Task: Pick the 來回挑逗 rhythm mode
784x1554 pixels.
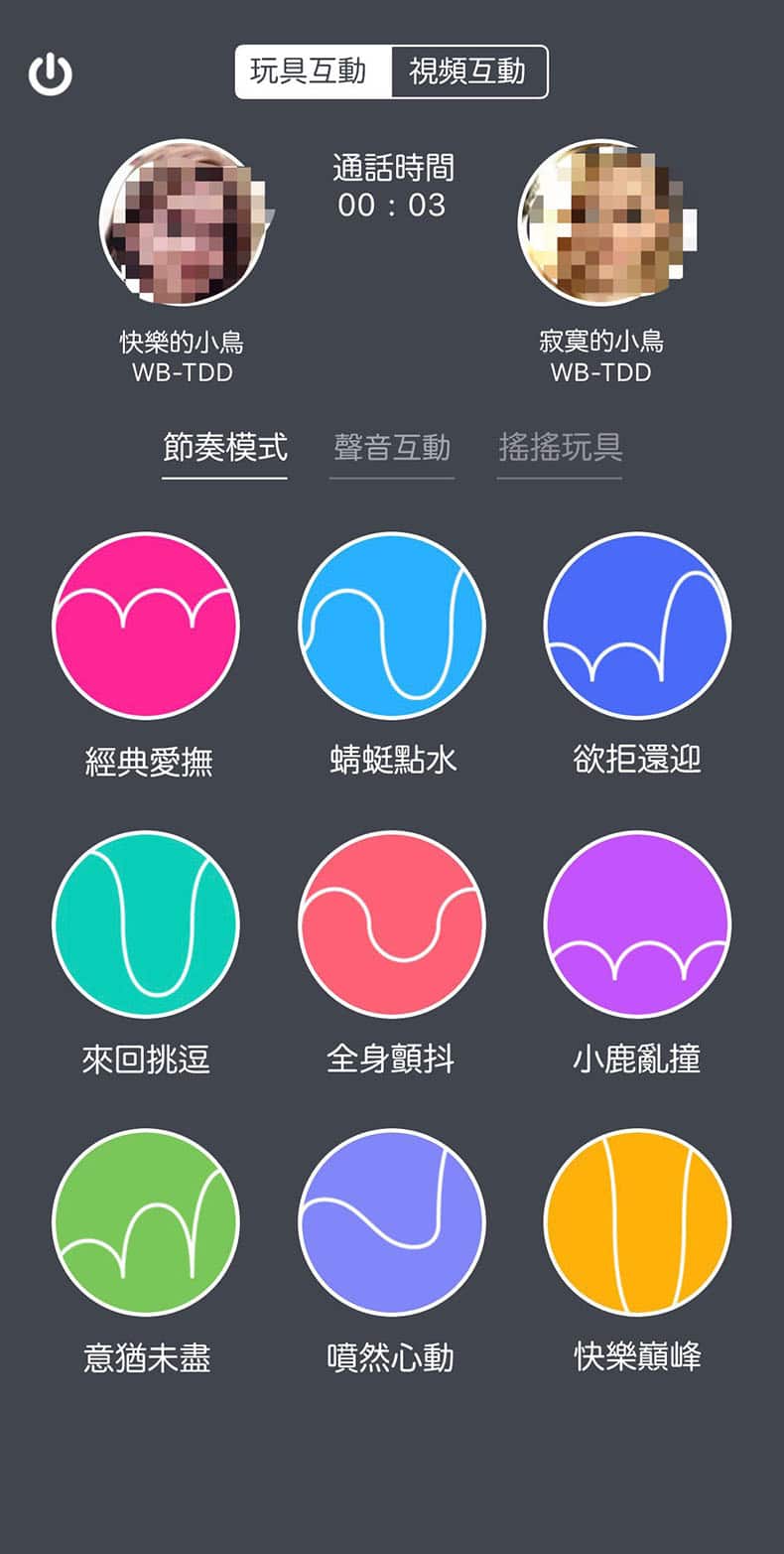Action: coord(146,923)
